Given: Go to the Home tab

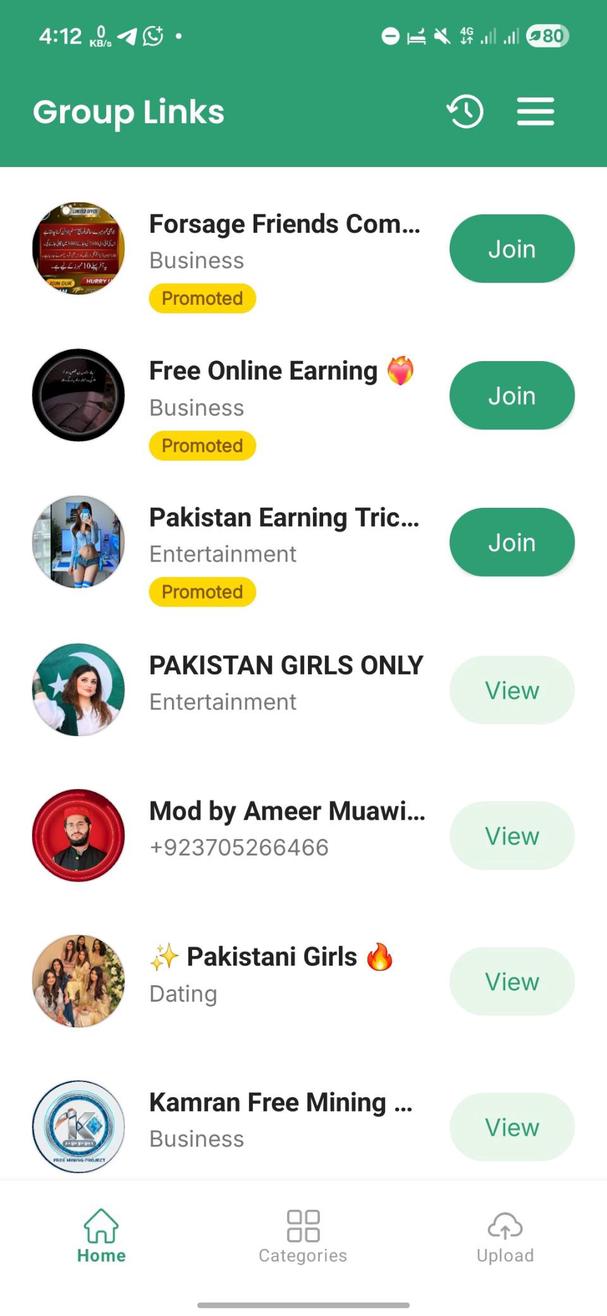Looking at the screenshot, I should (x=101, y=1237).
